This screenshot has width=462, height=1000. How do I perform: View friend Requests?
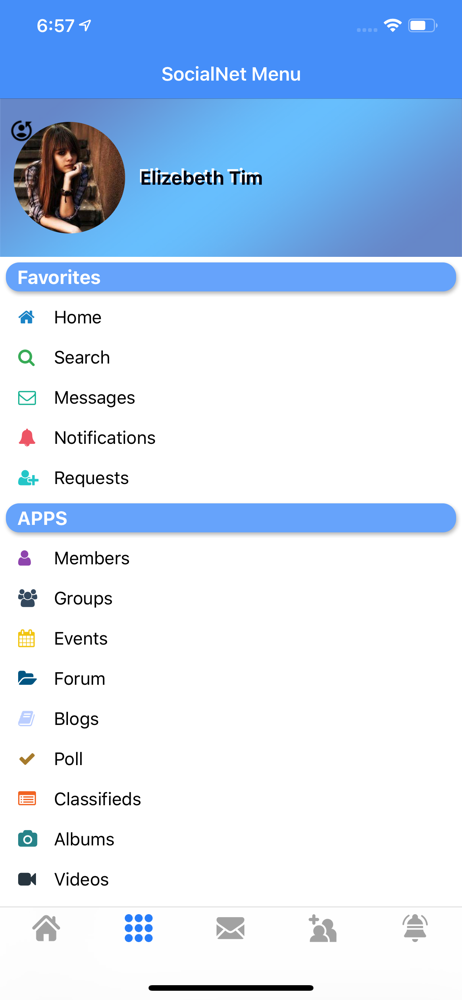(231, 478)
